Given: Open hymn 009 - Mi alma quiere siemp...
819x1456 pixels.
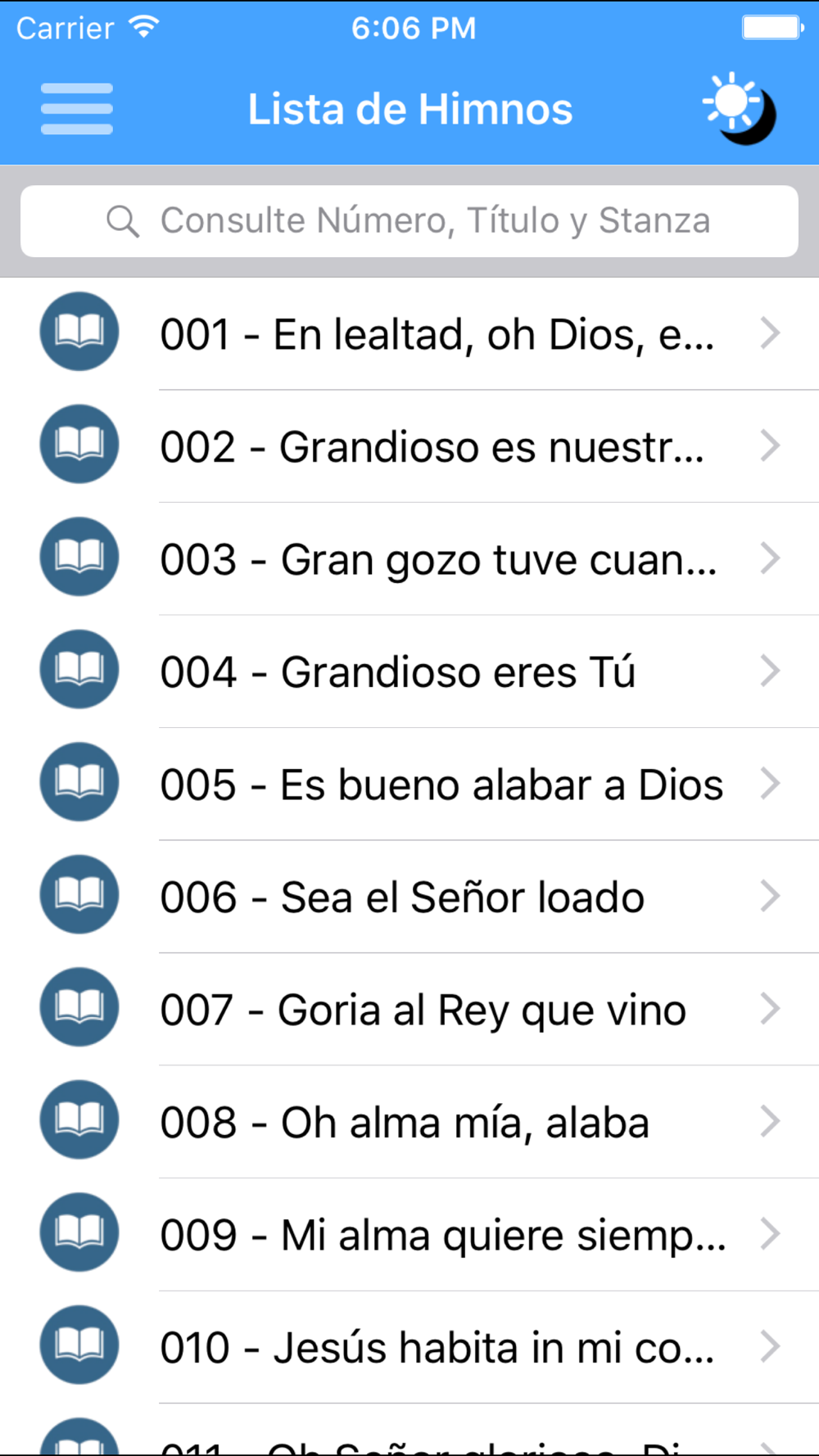Looking at the screenshot, I should (409, 1235).
